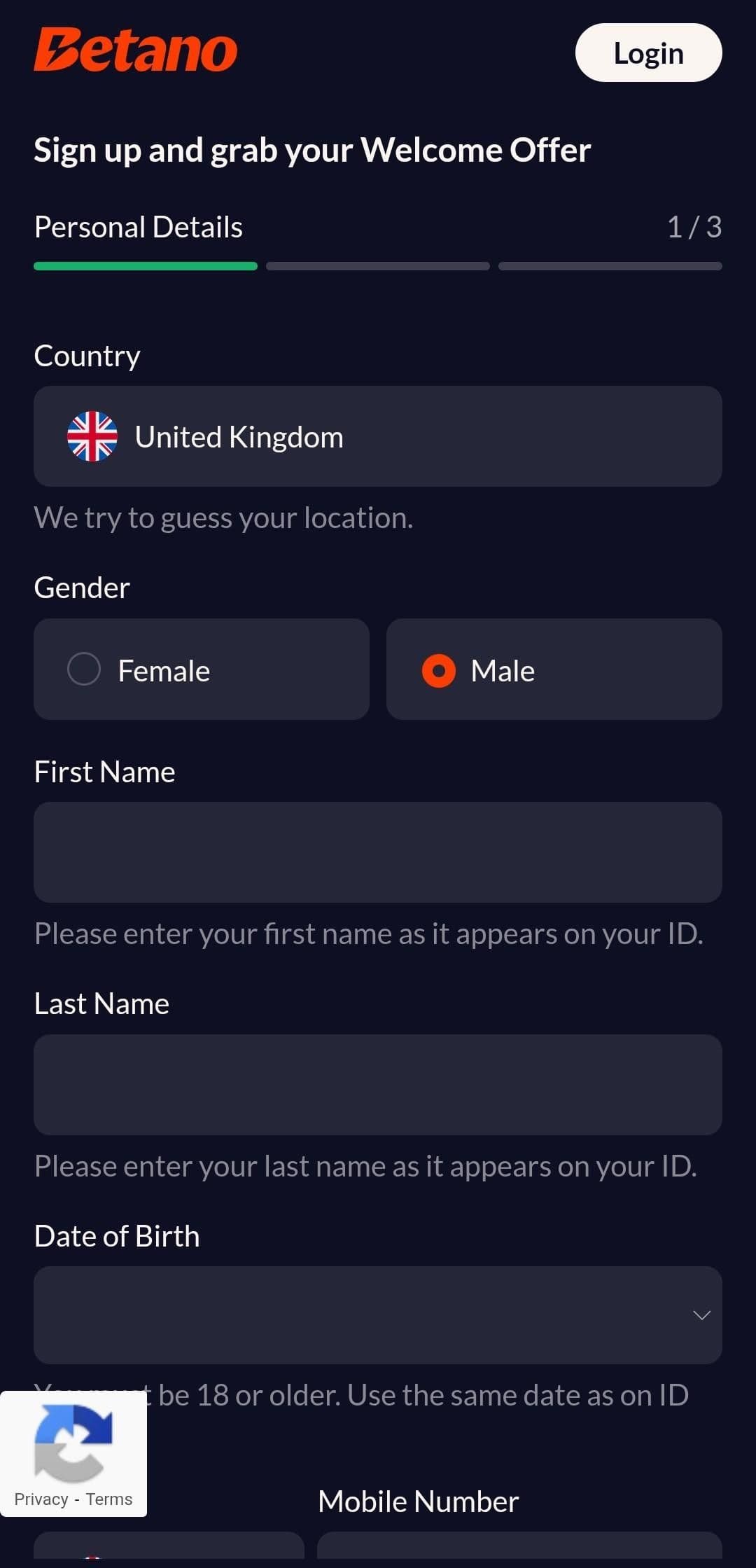Click the second gray progress segment

[x=378, y=265]
